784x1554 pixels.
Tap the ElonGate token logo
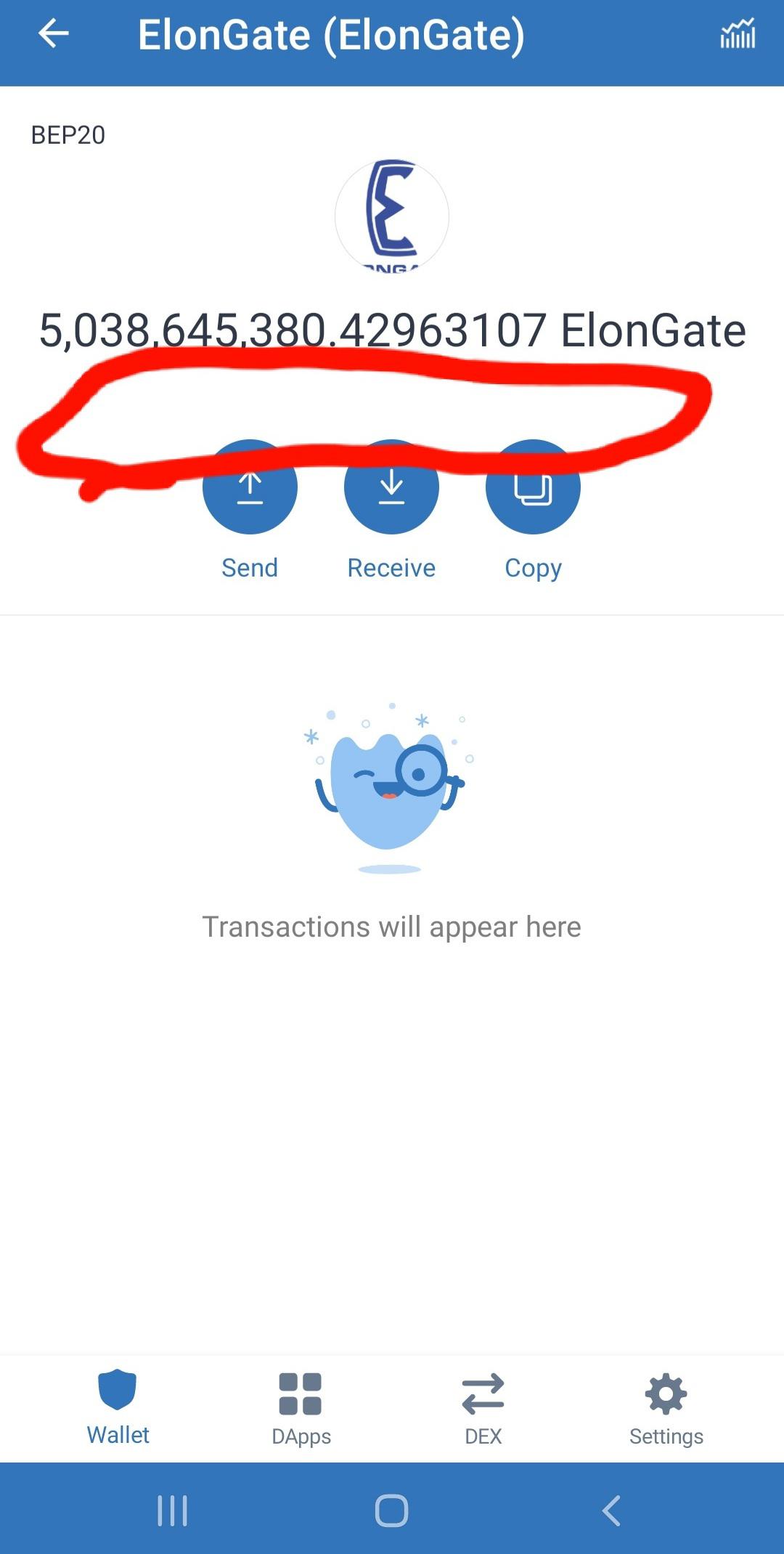pyautogui.click(x=391, y=216)
